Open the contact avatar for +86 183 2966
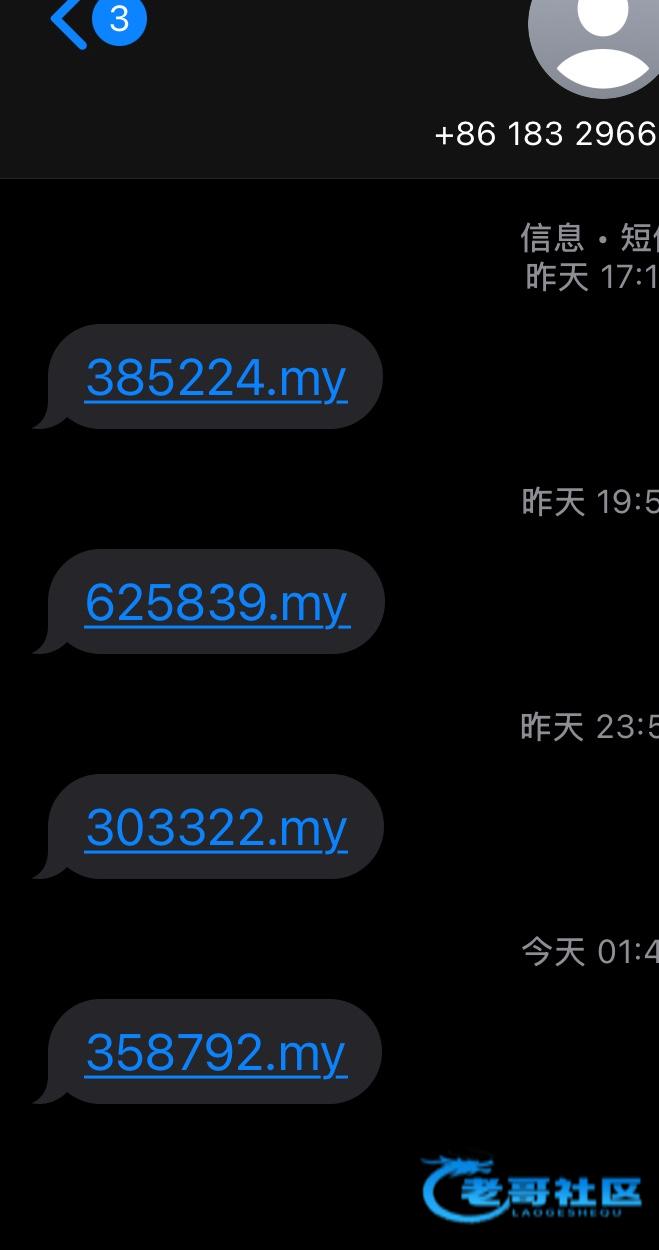Image resolution: width=659 pixels, height=1250 pixels. 598,45
